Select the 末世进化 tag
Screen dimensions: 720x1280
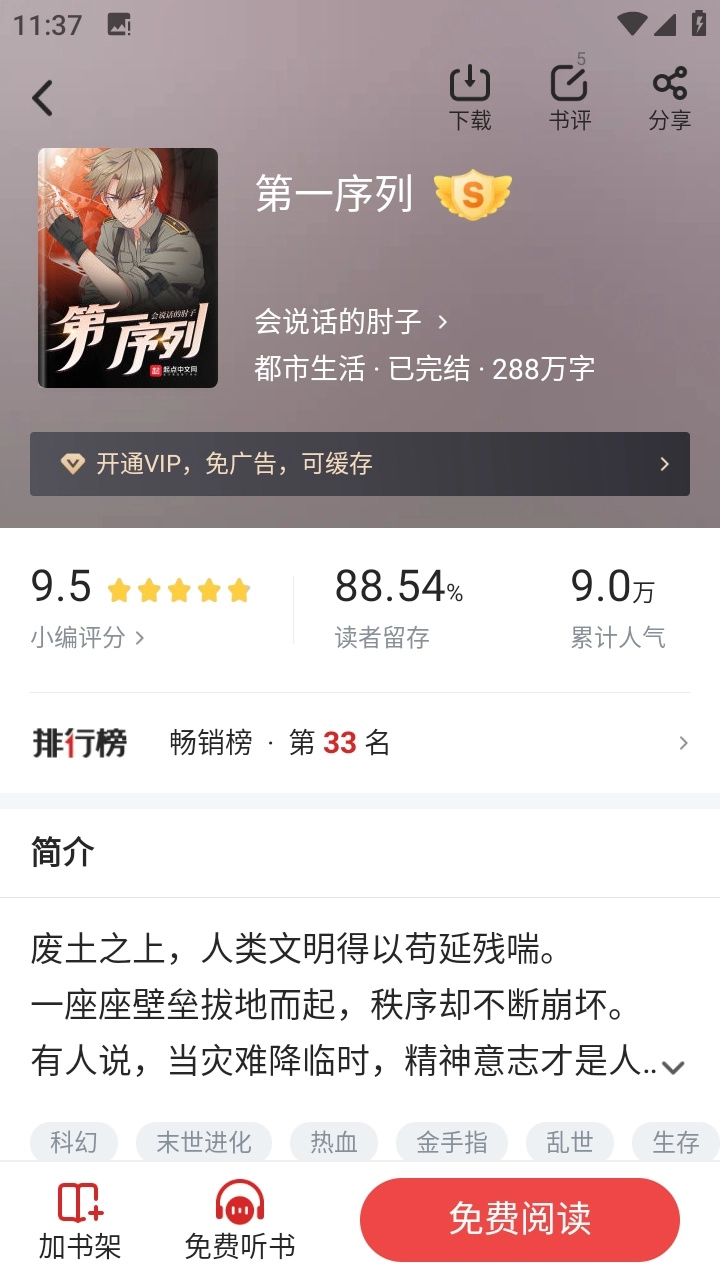tap(203, 1142)
